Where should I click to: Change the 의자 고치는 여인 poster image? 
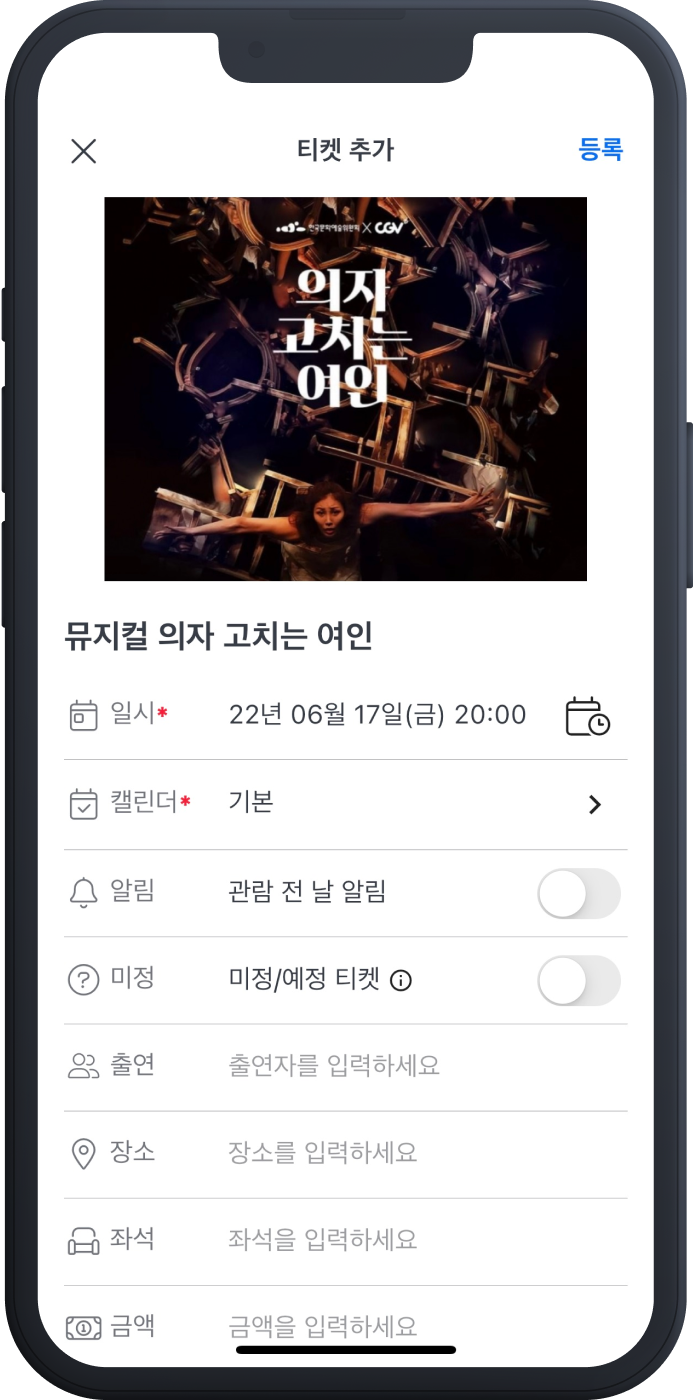345,388
